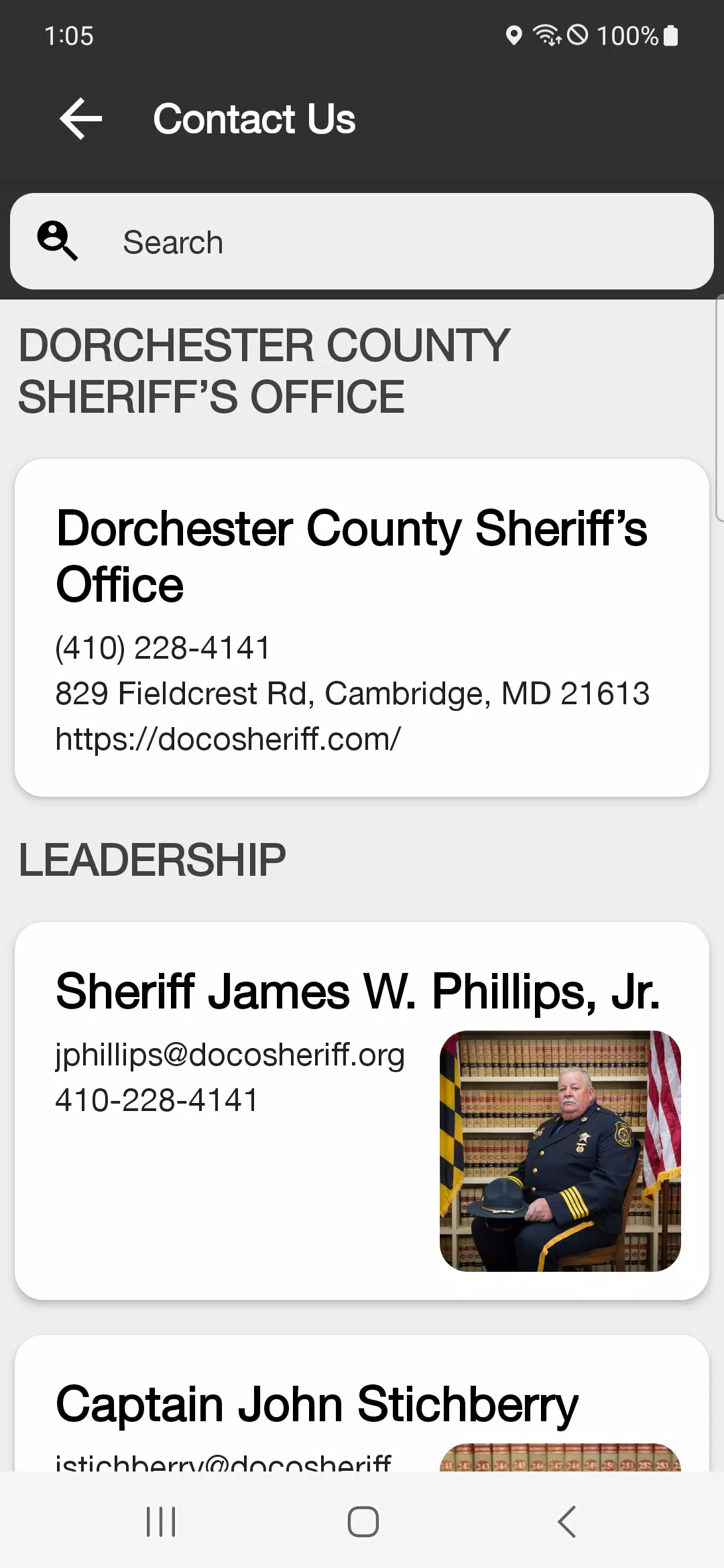
Task: Open Sheriff James W. Phillips, Jr. card
Action: [x=362, y=1111]
